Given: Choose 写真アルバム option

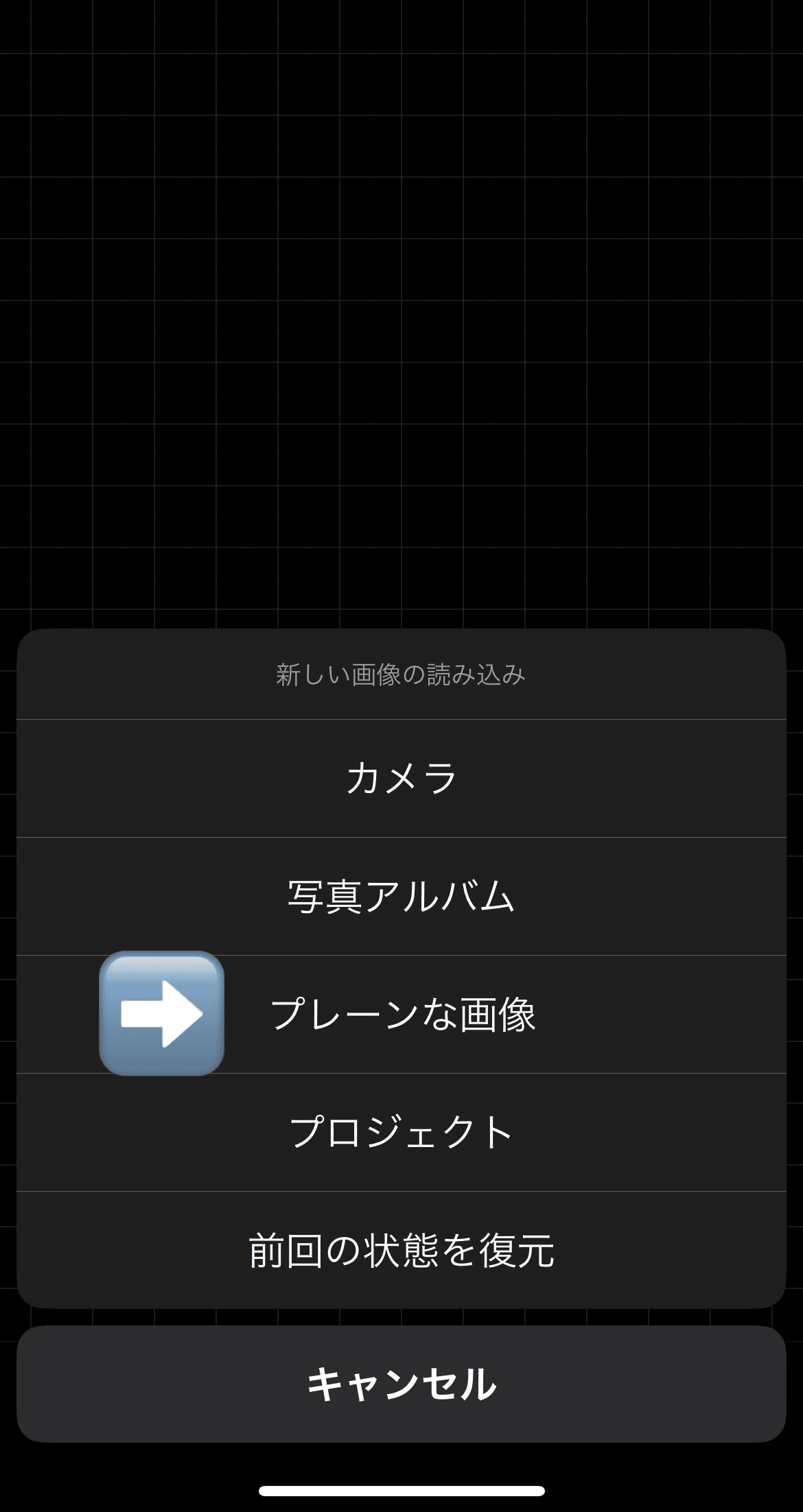Looking at the screenshot, I should click(401, 897).
